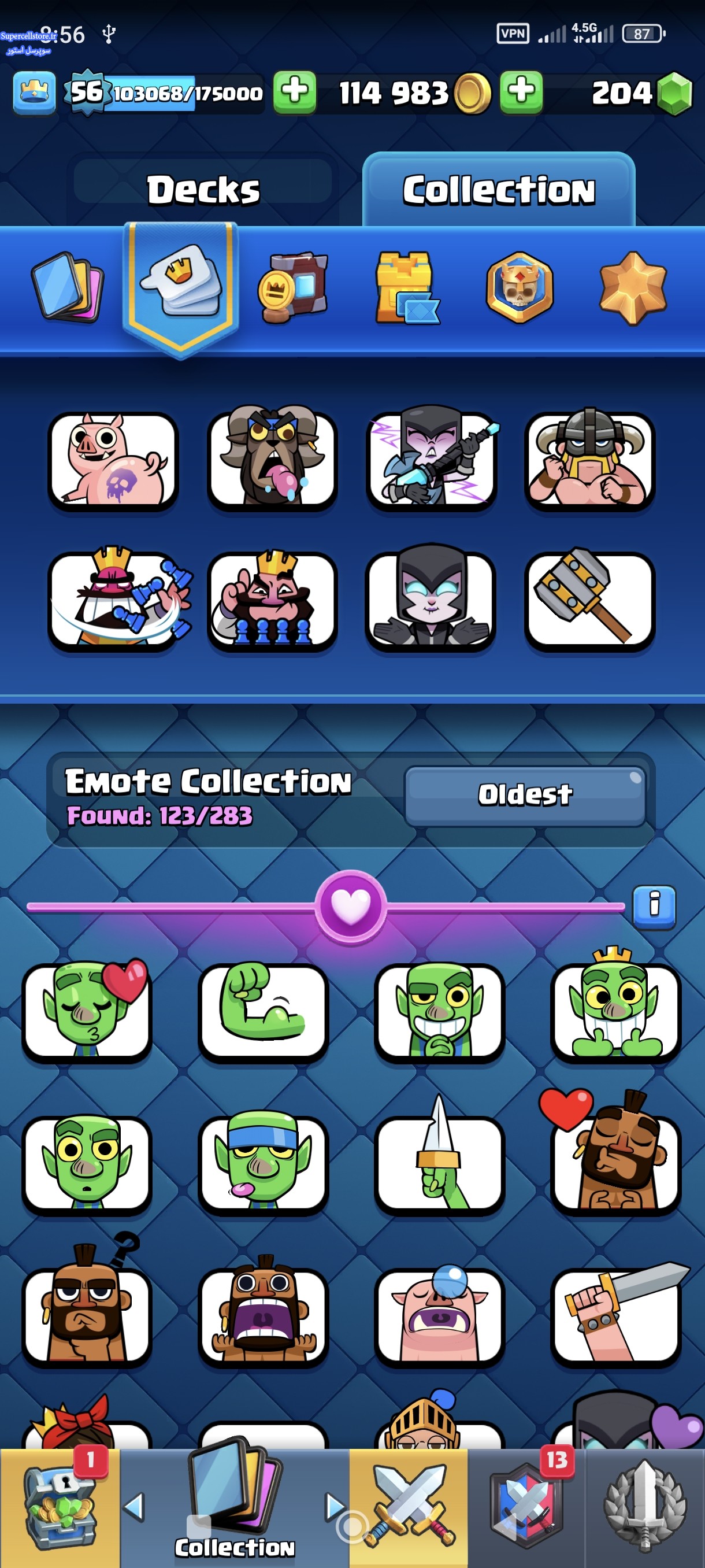Image resolution: width=705 pixels, height=1568 pixels.
Task: Open the player profile crown icon
Action: pyautogui.click(x=34, y=93)
